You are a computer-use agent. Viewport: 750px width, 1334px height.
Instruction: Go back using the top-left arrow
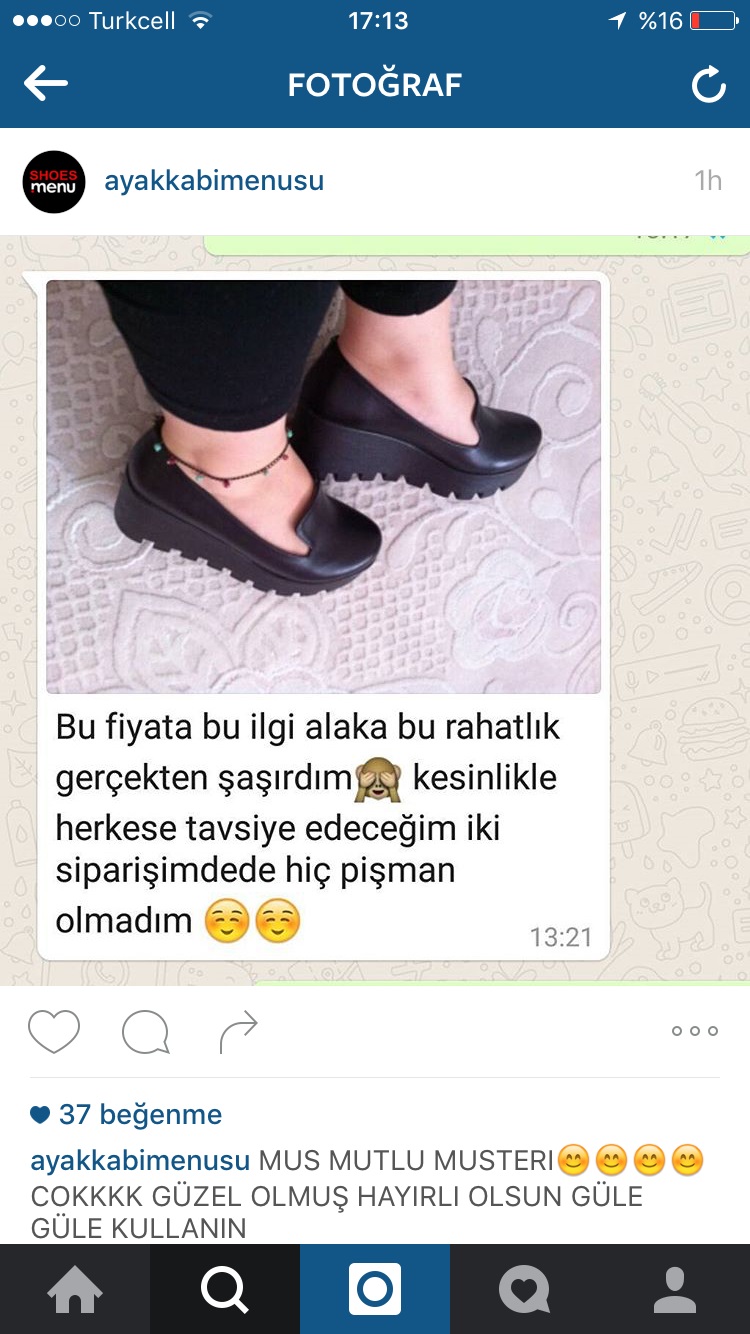pos(46,85)
